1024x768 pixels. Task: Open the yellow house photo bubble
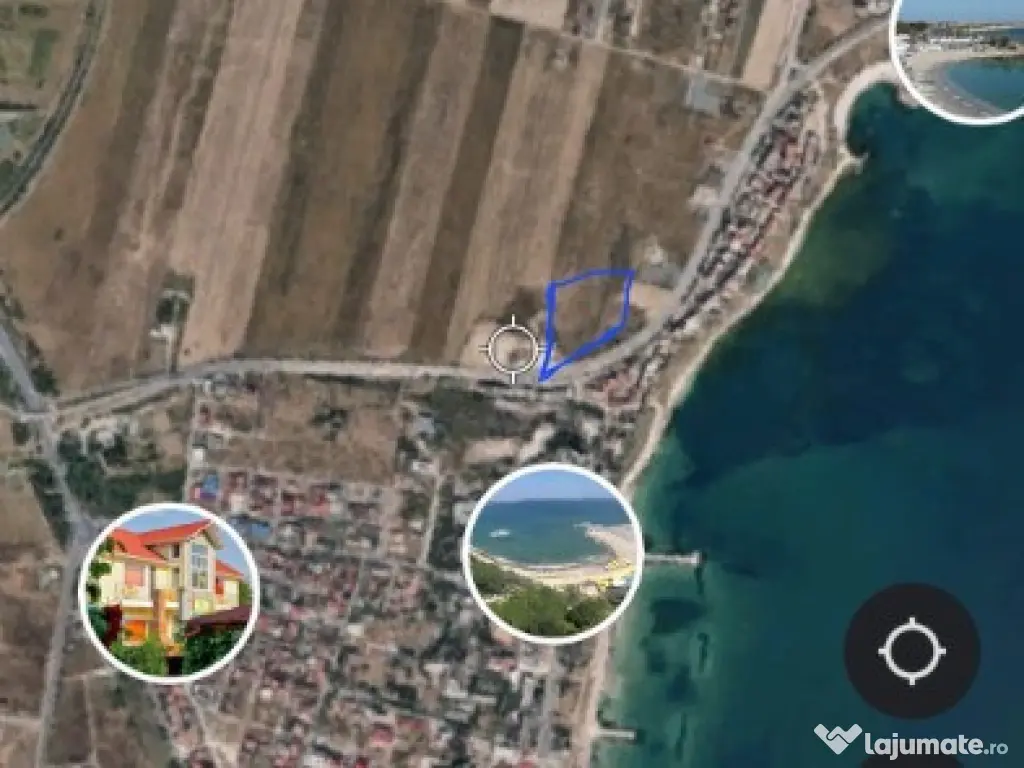[x=168, y=592]
